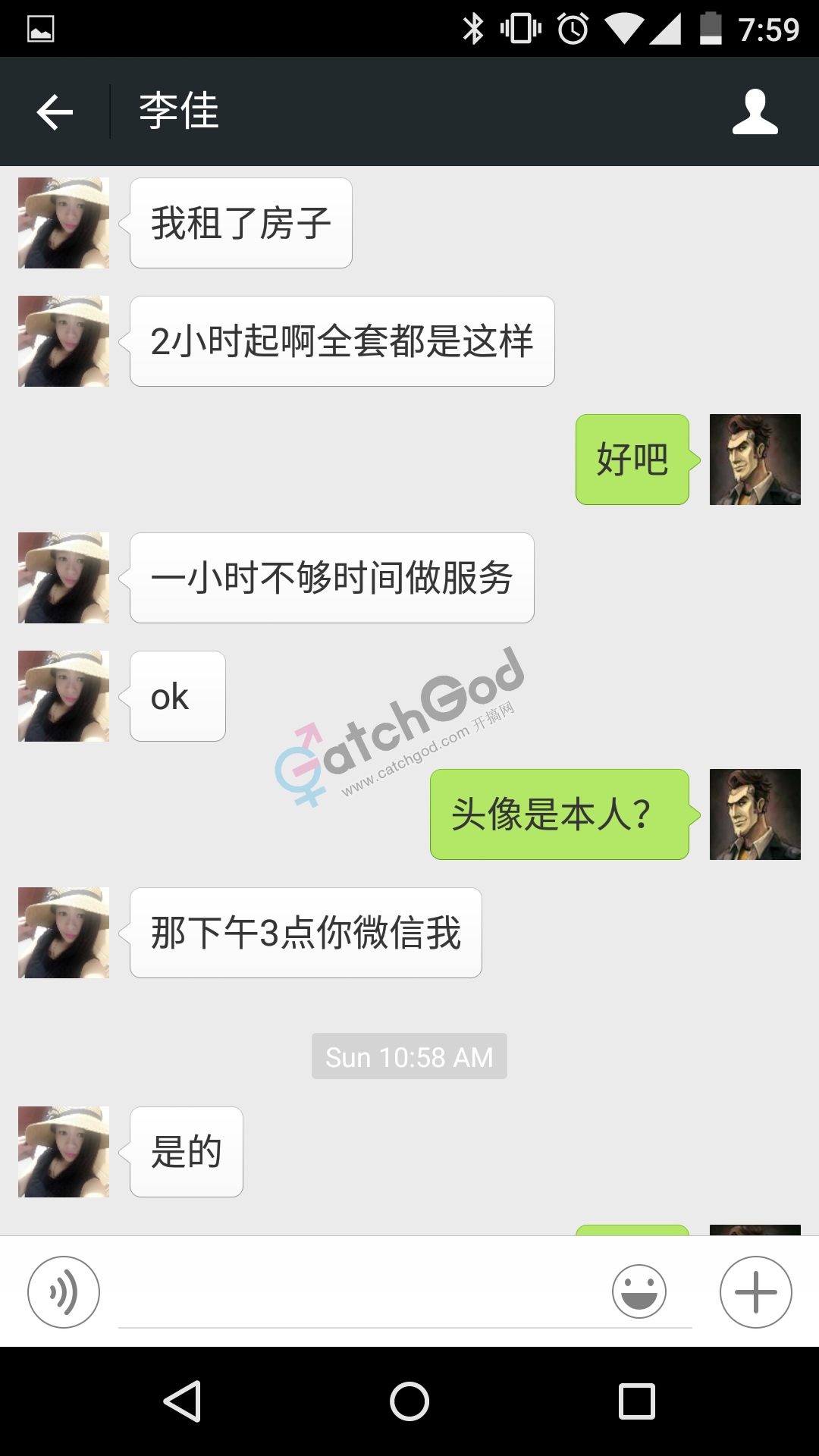The image size is (819, 1456).
Task: Open the plus attachment menu
Action: [x=755, y=1291]
